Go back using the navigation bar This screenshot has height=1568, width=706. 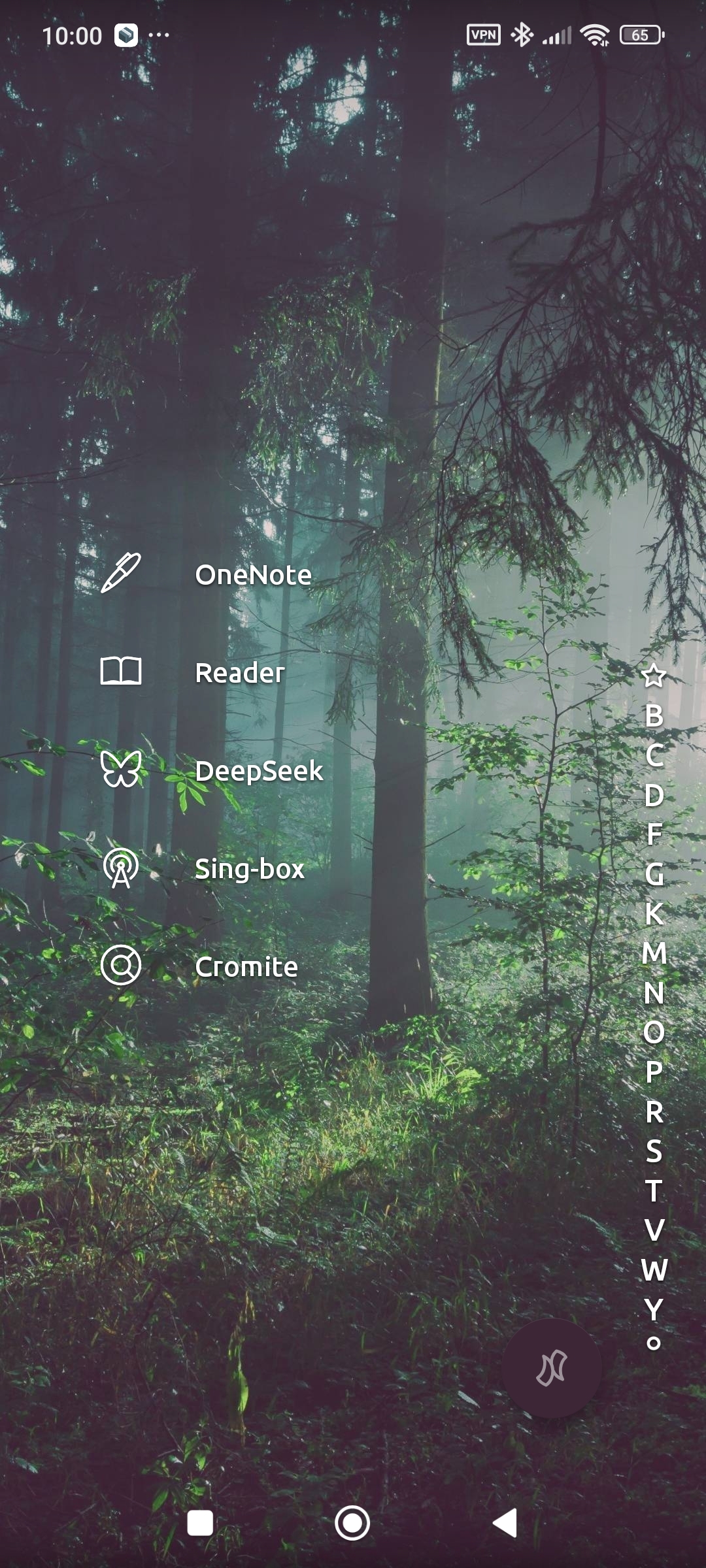pyautogui.click(x=505, y=1523)
